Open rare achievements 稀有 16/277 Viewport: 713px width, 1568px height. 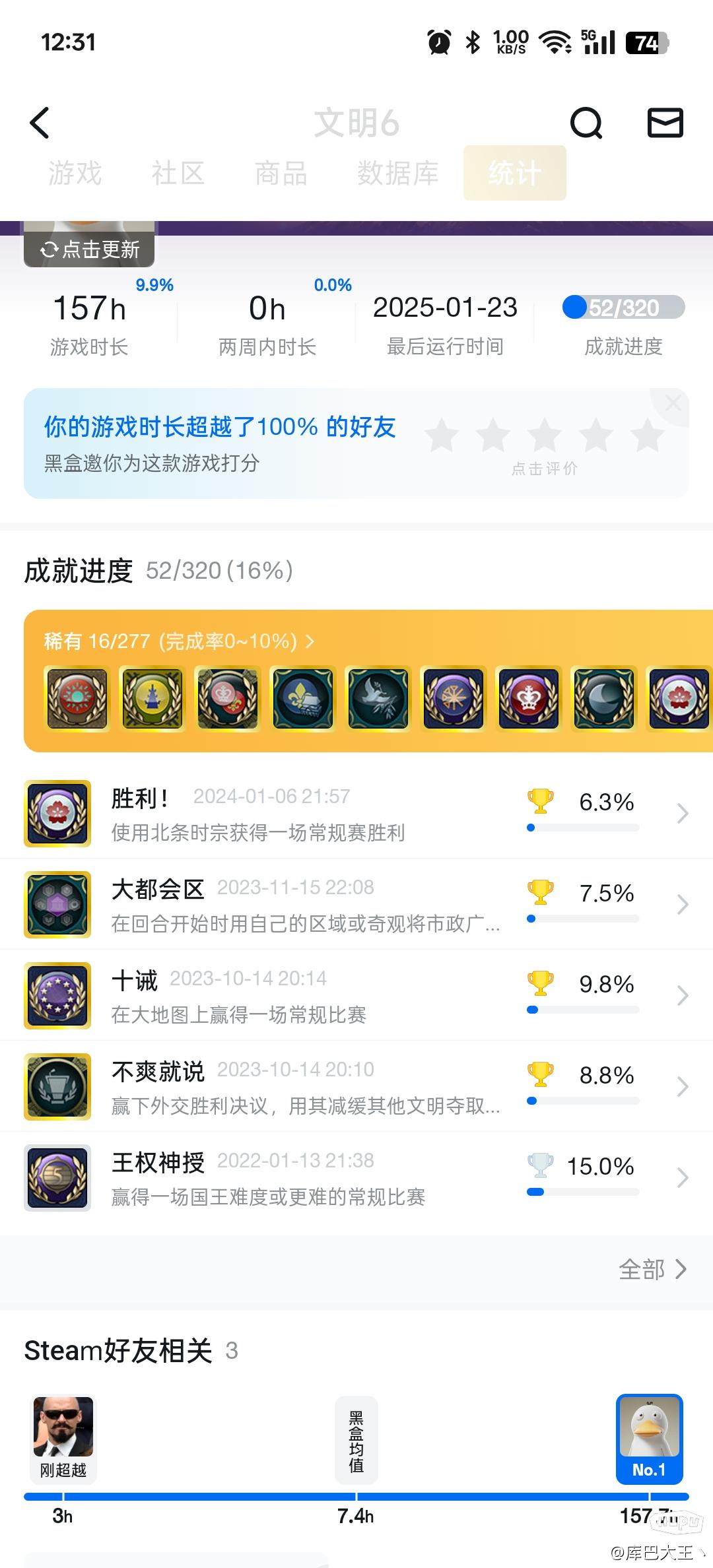(x=180, y=641)
